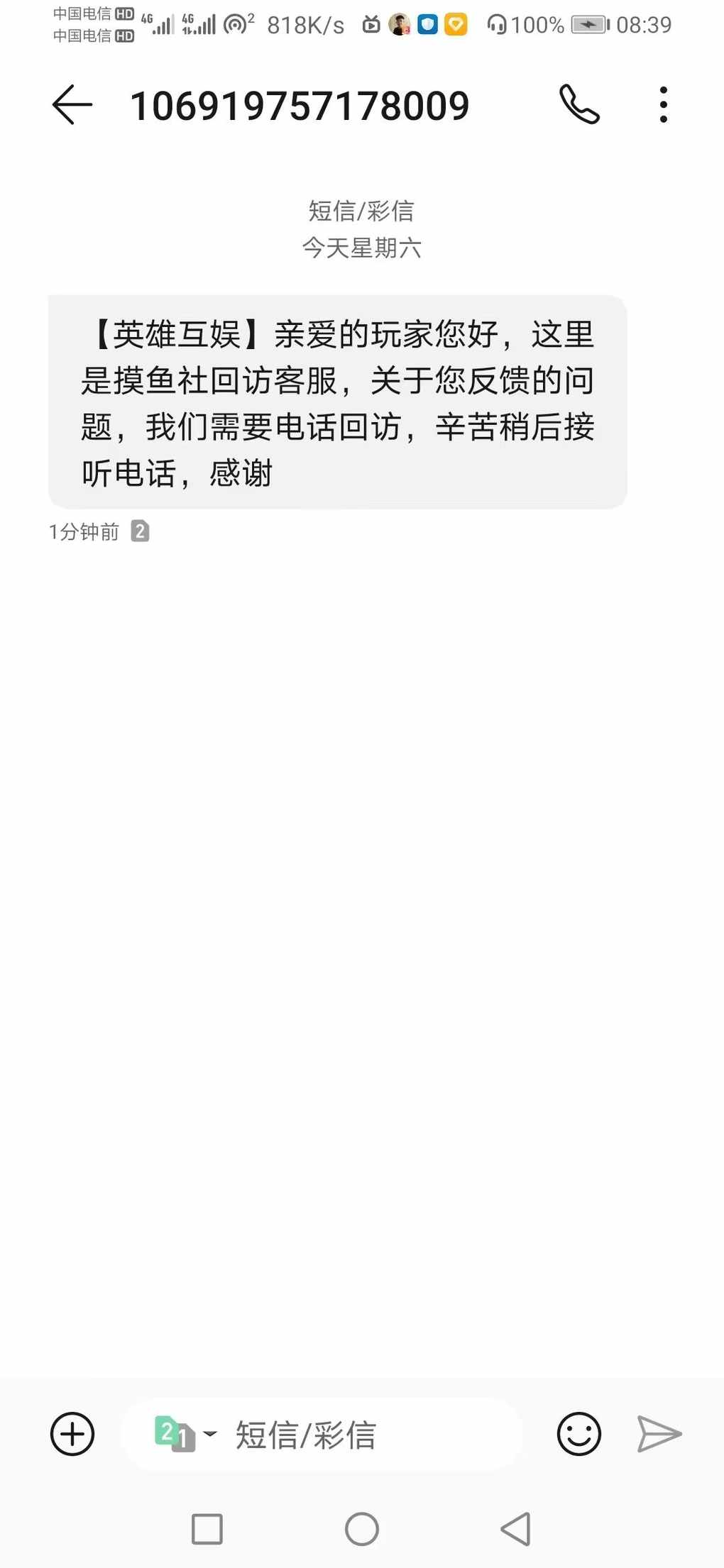Send the message with the arrow icon
Image resolution: width=724 pixels, height=1568 pixels.
(x=659, y=1434)
